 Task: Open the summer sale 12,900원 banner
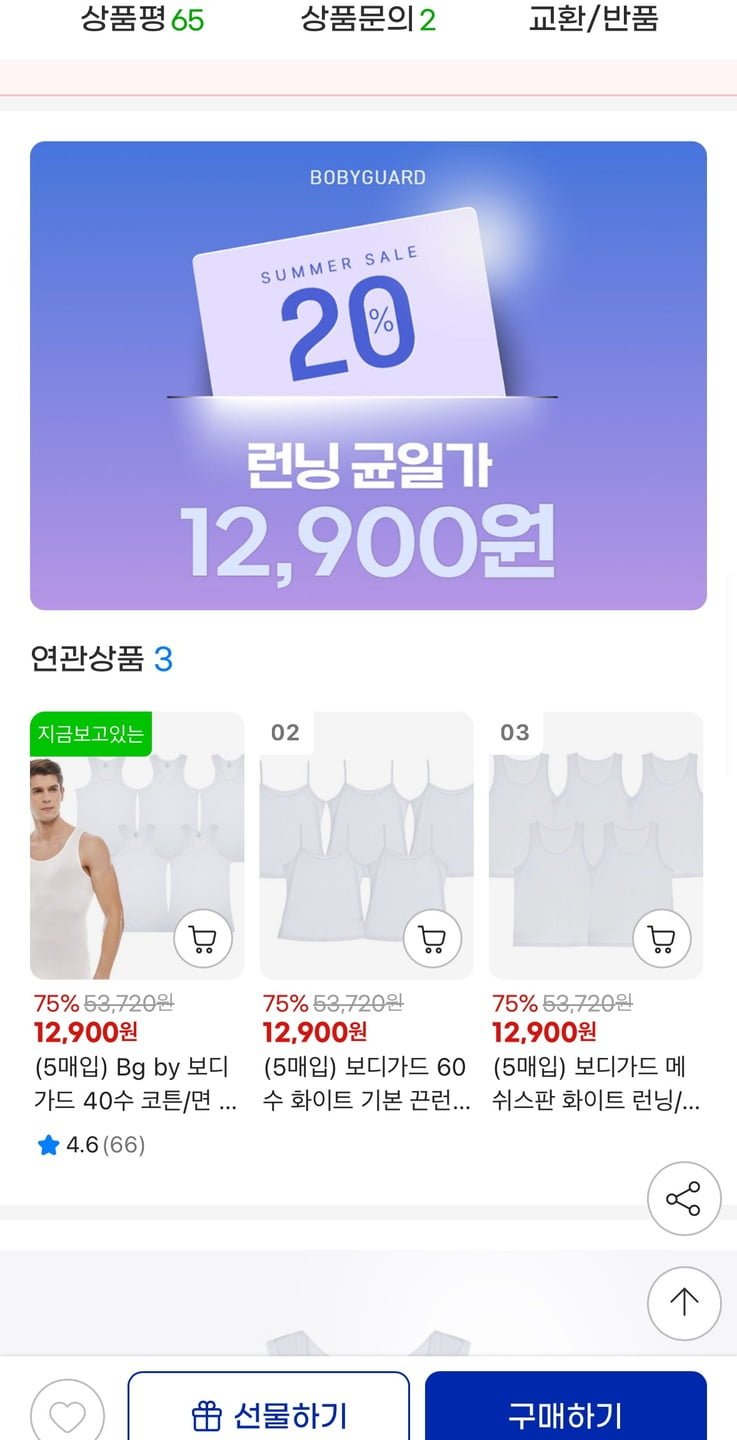[x=368, y=375]
